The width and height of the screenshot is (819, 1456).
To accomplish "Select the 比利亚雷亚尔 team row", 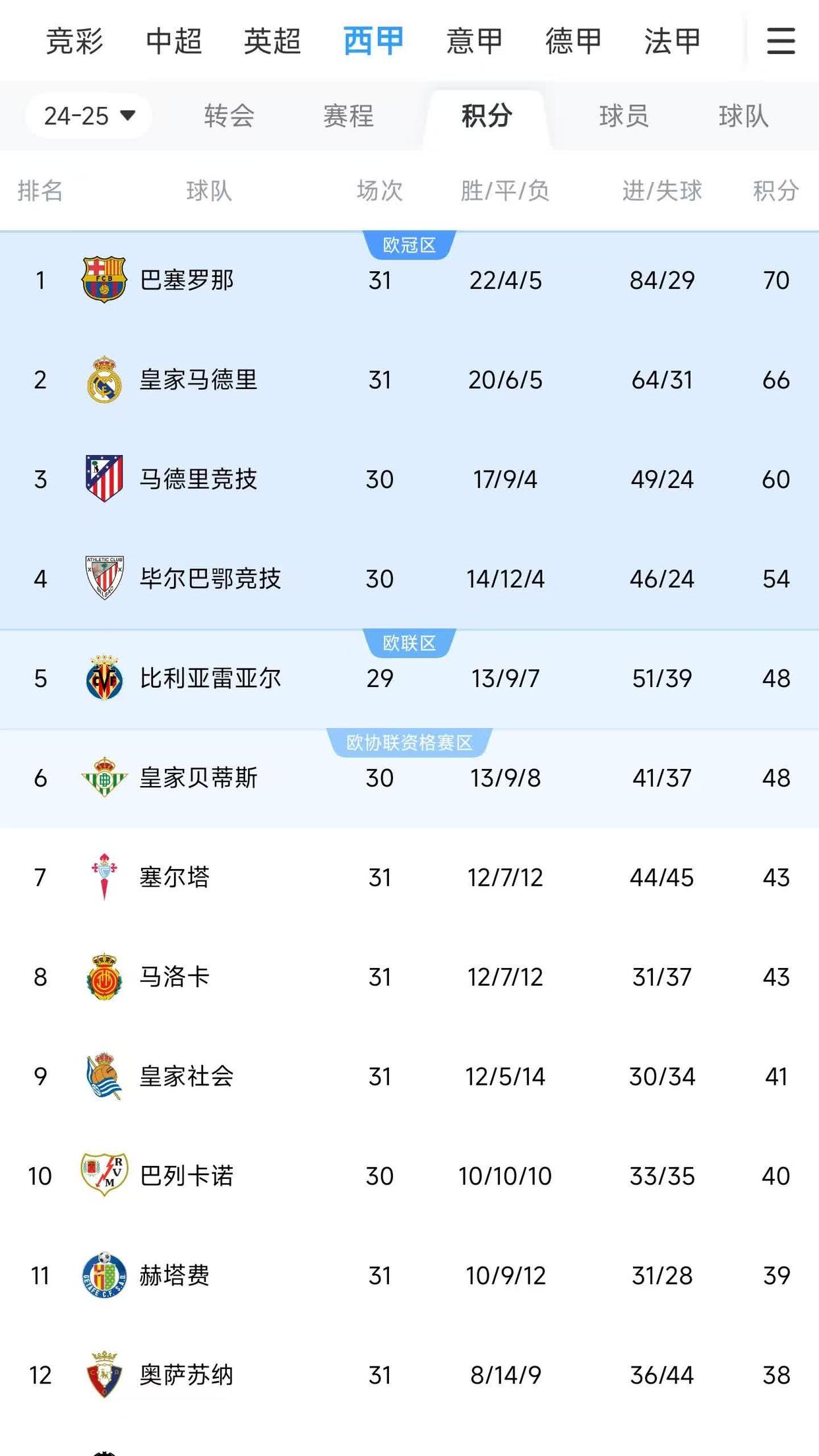I will [x=210, y=679].
